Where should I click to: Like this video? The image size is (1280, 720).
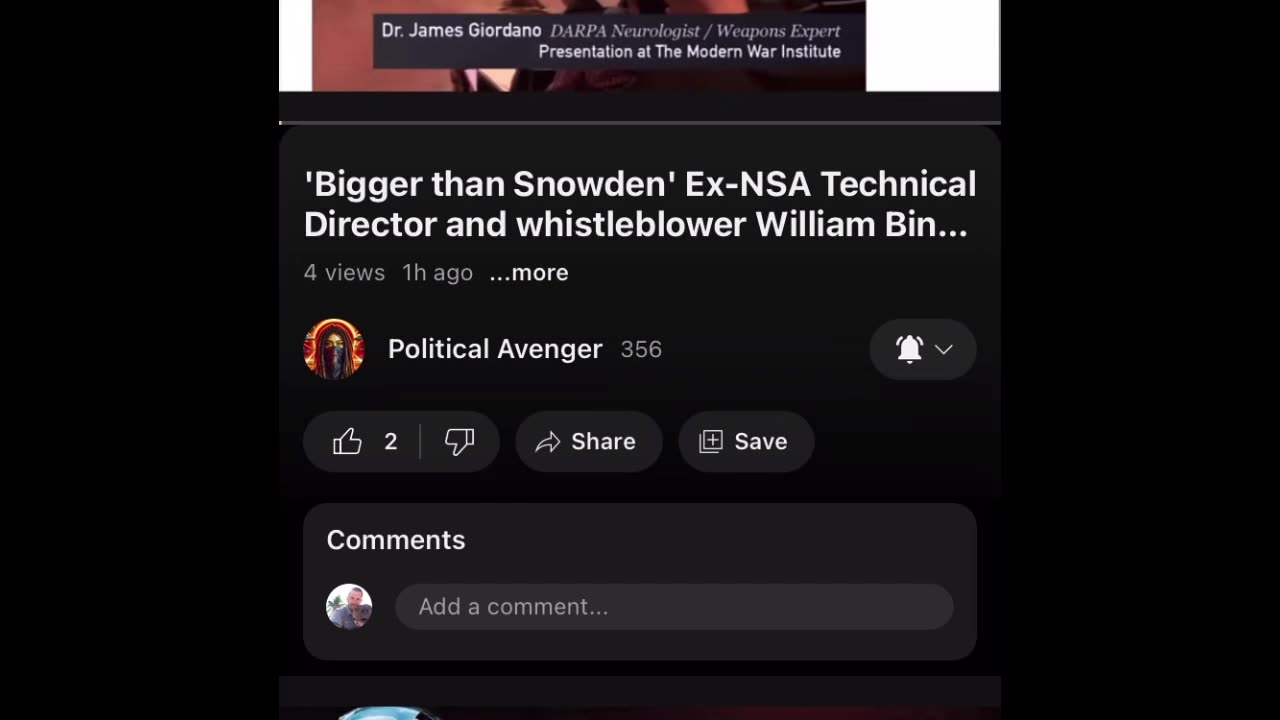348,441
